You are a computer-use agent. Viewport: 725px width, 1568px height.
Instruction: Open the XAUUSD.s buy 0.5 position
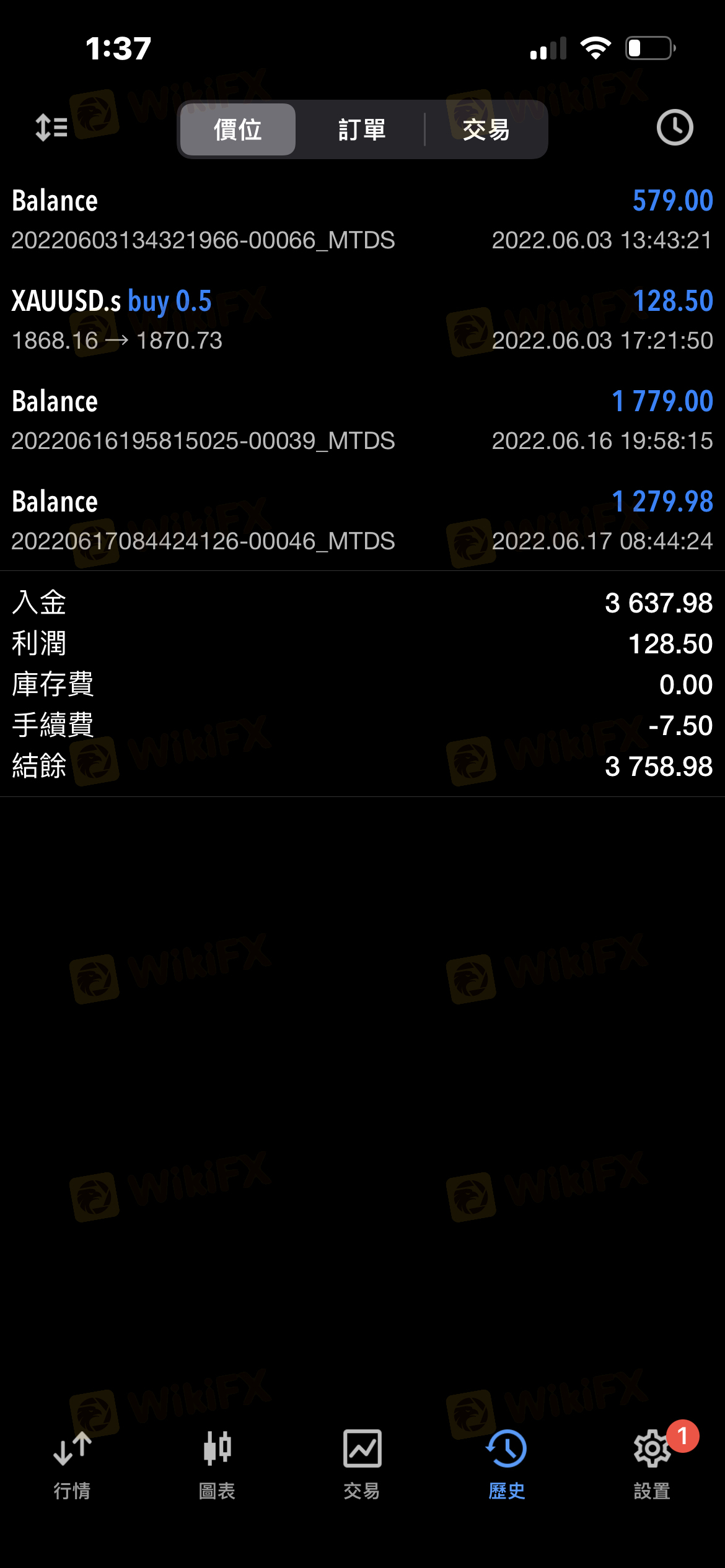pos(362,320)
